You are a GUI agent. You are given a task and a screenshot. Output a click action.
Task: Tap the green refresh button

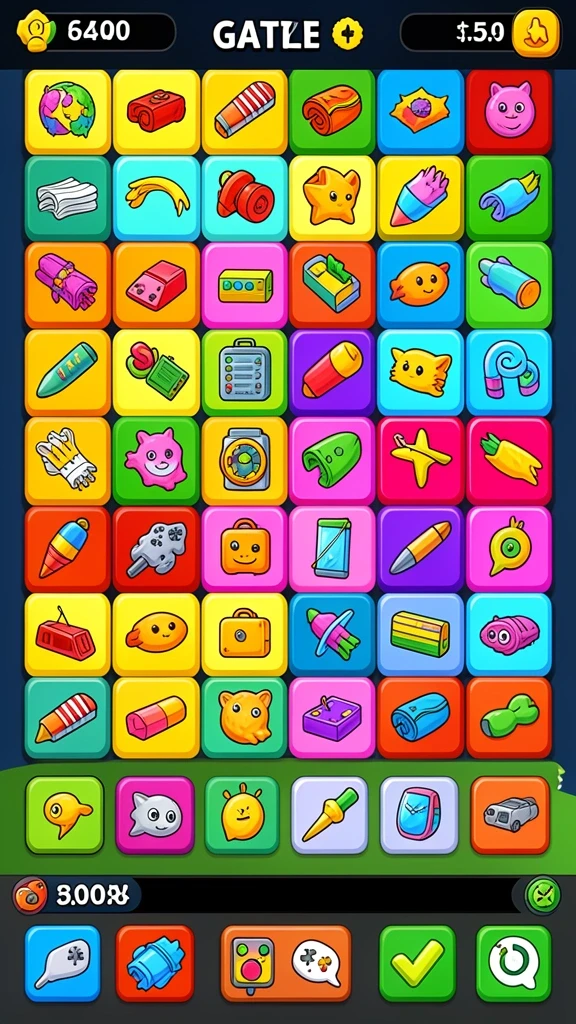click(513, 963)
